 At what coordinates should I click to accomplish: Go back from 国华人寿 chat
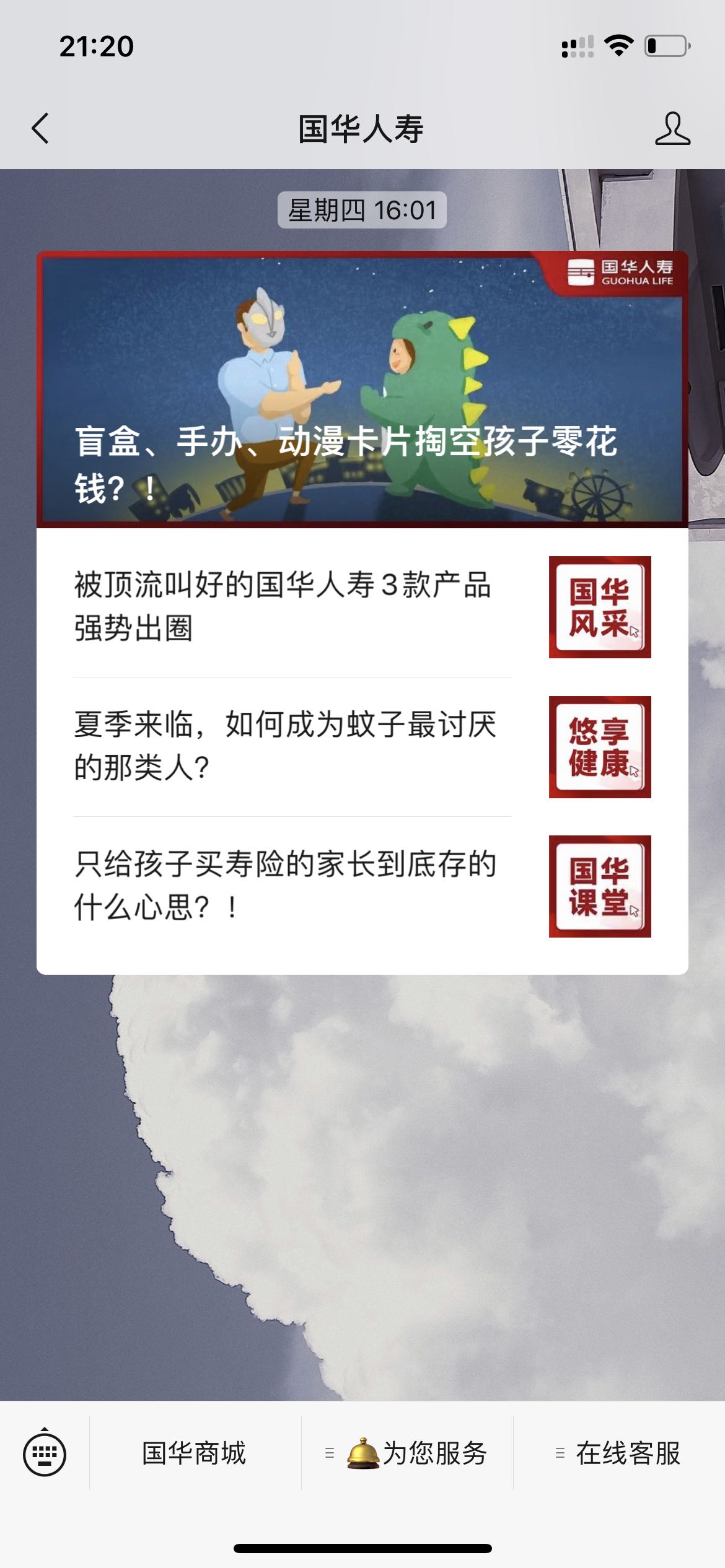click(x=41, y=129)
